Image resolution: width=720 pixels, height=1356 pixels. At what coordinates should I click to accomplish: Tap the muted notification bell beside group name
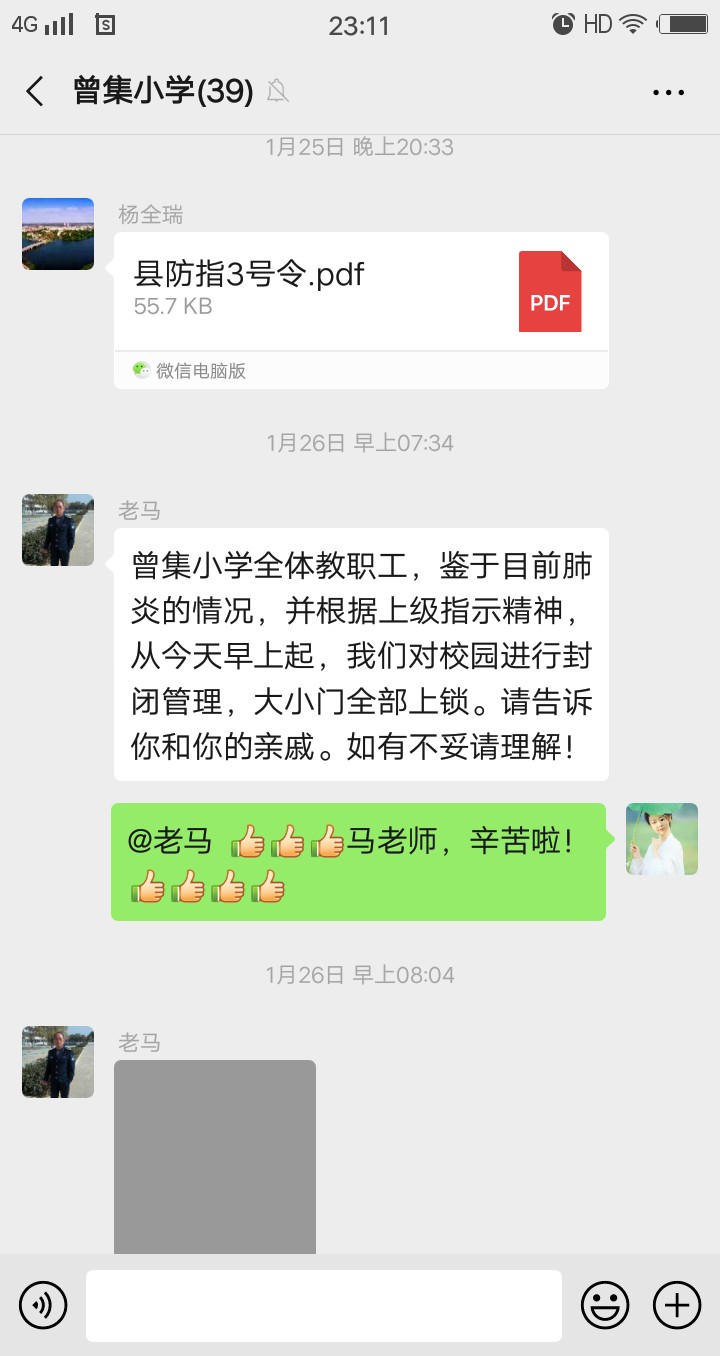pyautogui.click(x=277, y=90)
